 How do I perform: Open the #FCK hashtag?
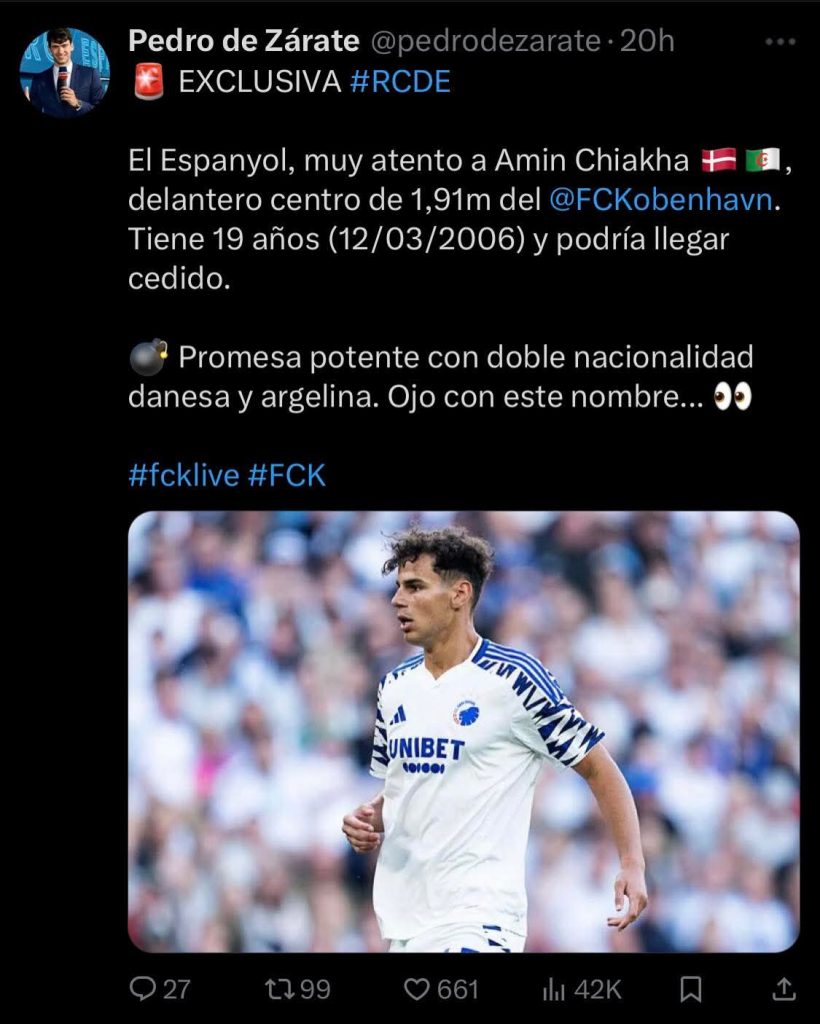286,475
